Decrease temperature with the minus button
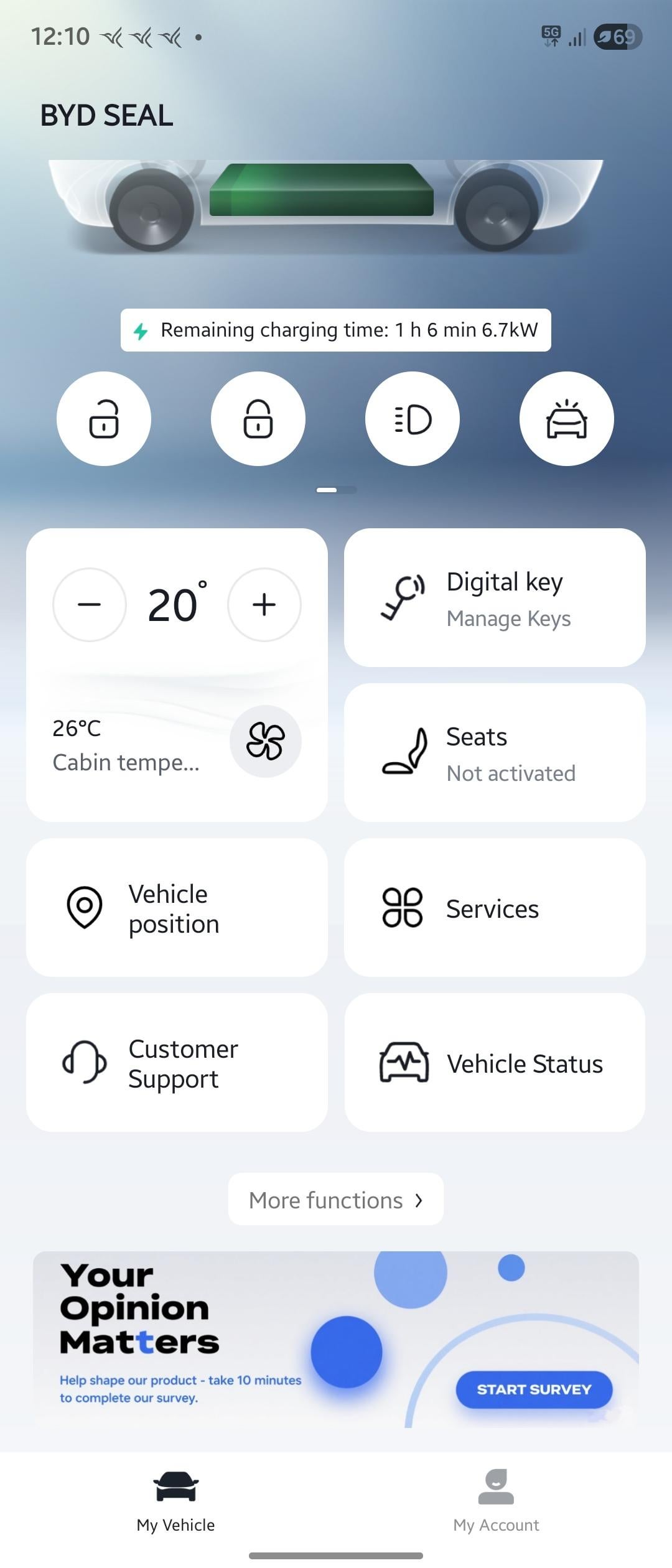Image resolution: width=672 pixels, height=1568 pixels. [90, 604]
